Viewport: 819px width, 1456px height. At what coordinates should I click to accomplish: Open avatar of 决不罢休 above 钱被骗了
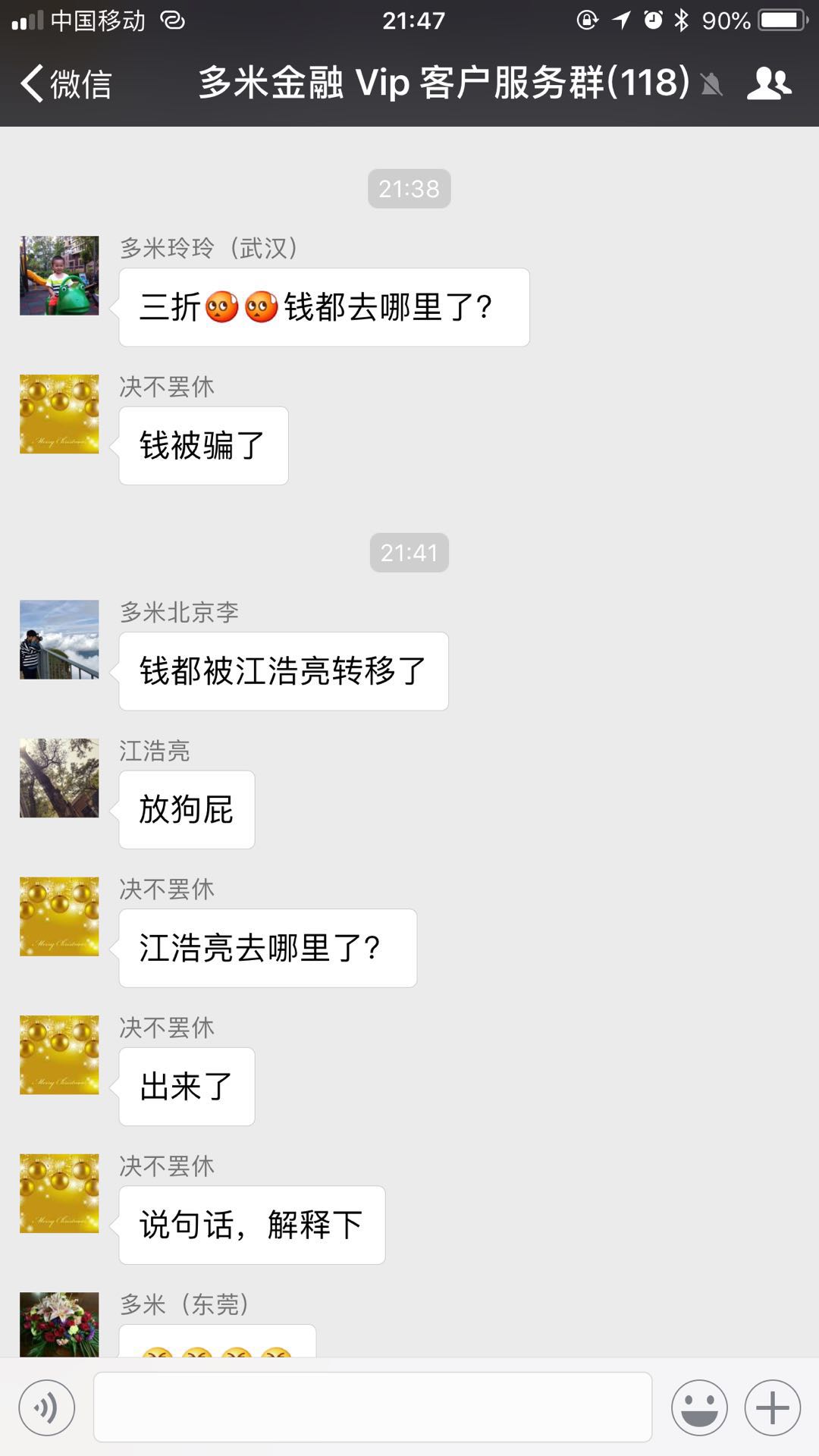point(59,414)
